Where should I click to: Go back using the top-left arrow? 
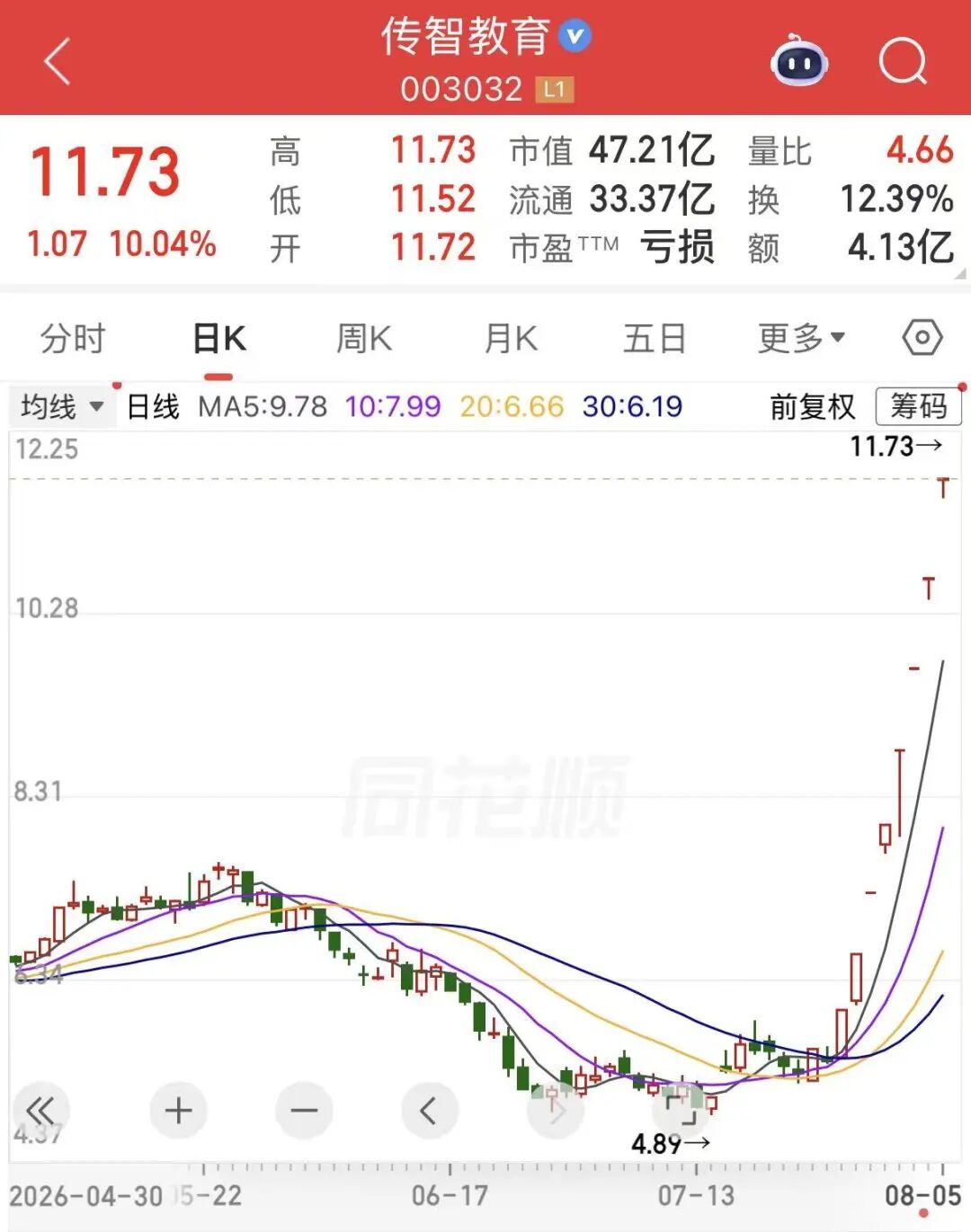pos(58,62)
